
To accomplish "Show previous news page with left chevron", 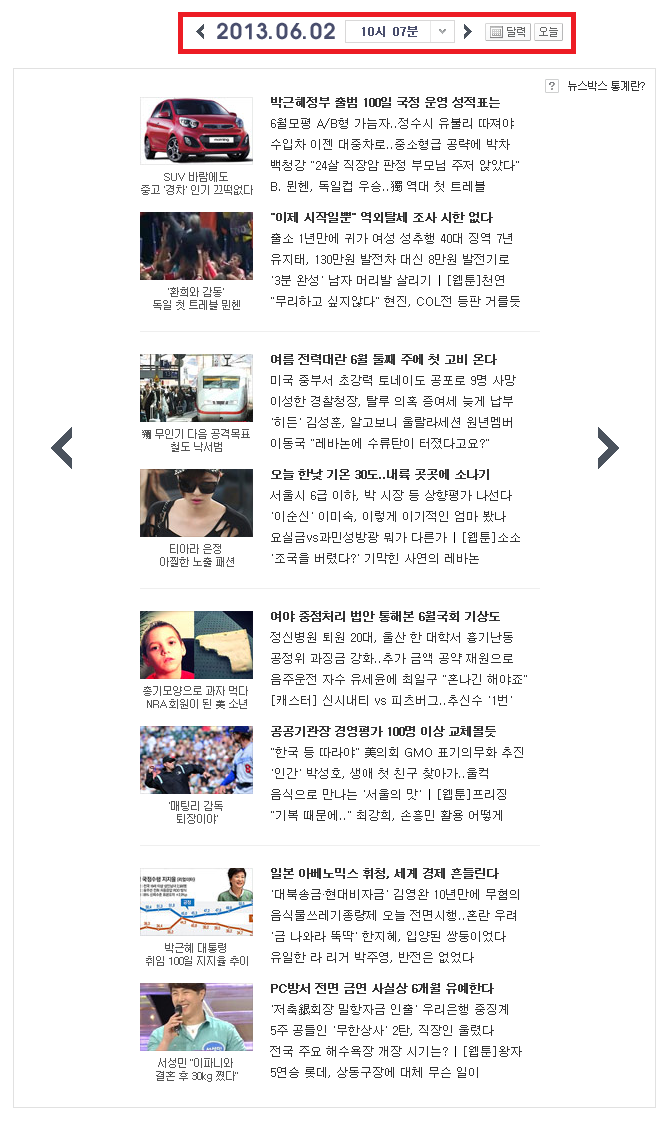I will pyautogui.click(x=62, y=448).
